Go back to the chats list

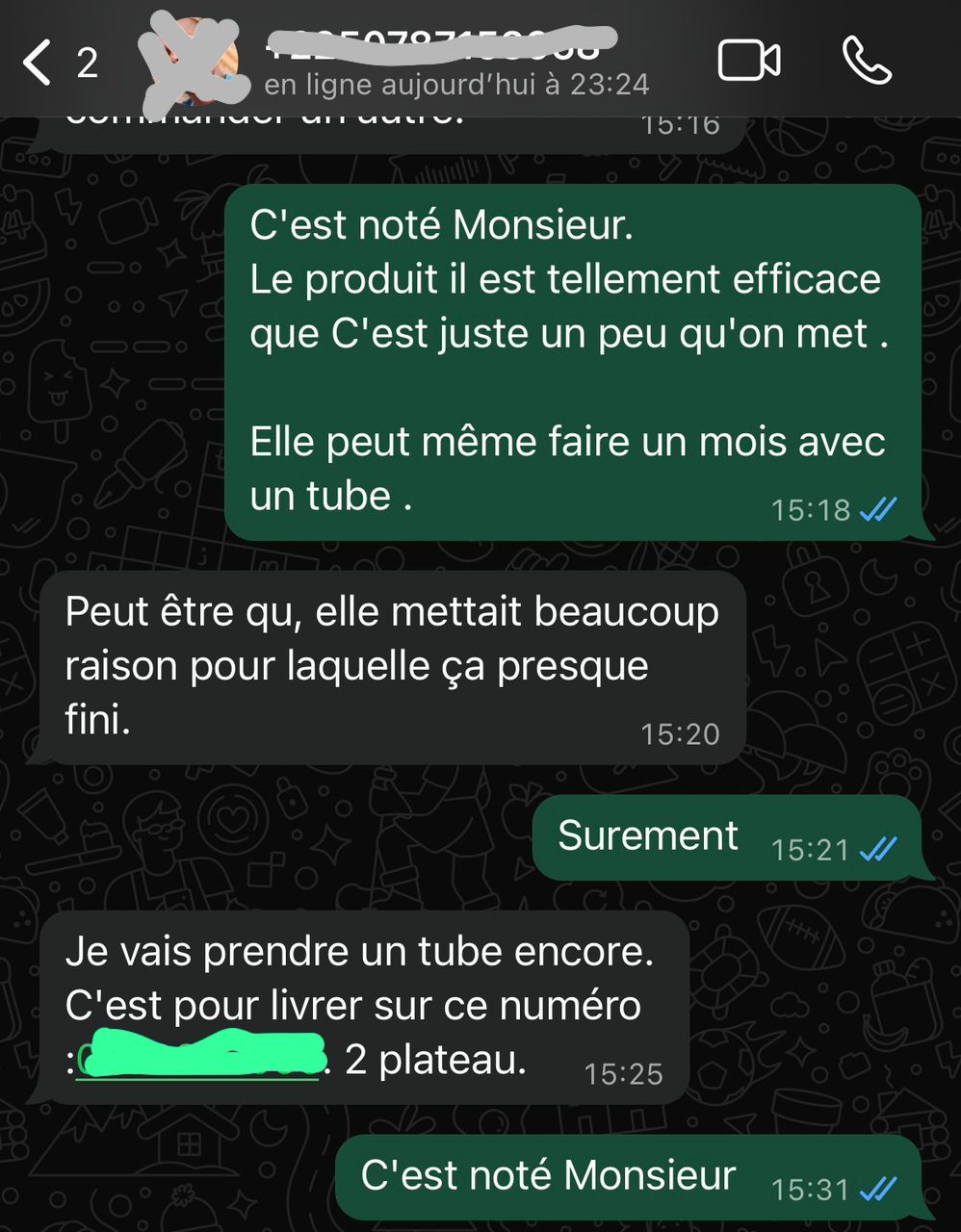(39, 63)
